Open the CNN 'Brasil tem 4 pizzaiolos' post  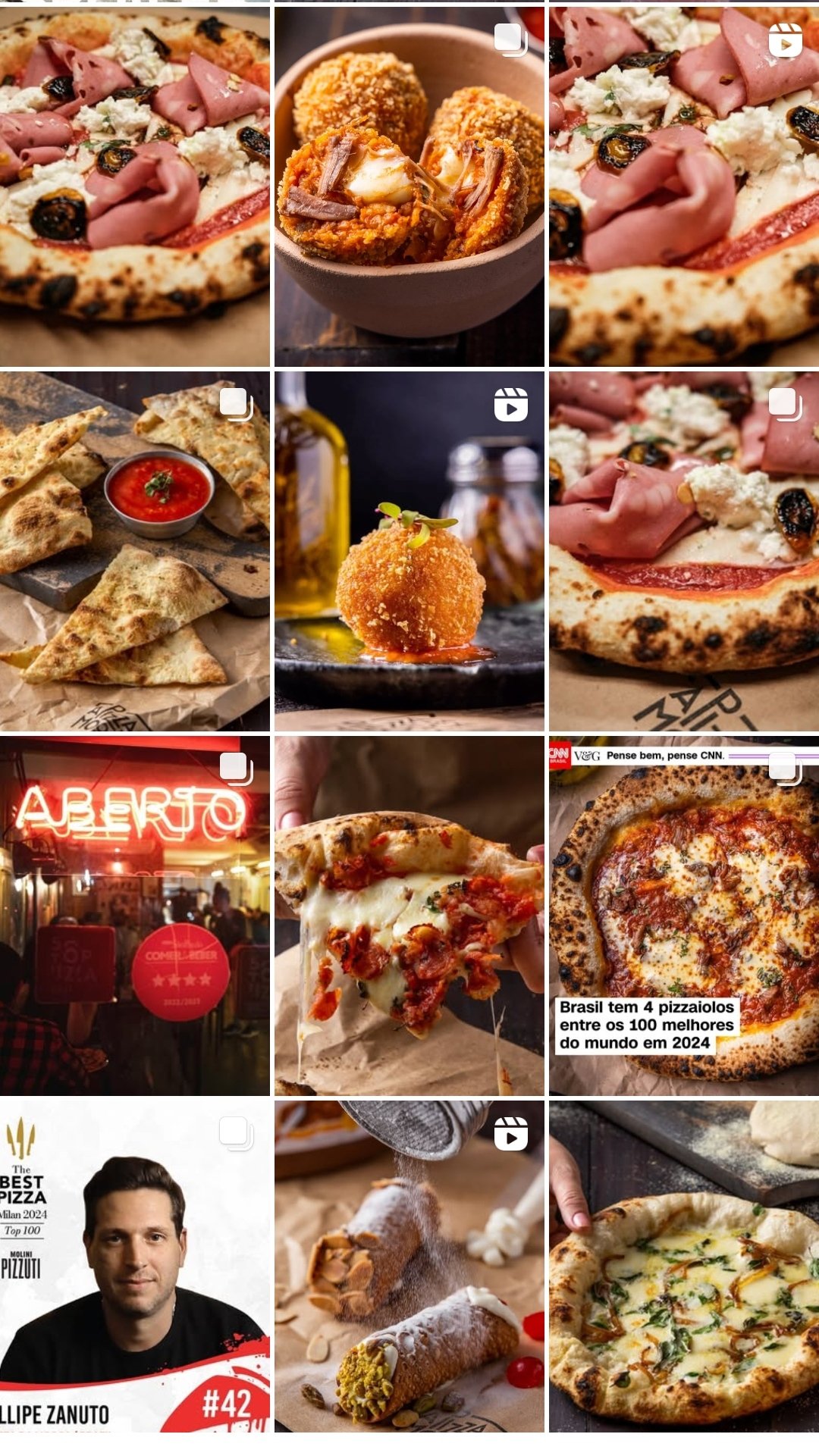(x=683, y=916)
